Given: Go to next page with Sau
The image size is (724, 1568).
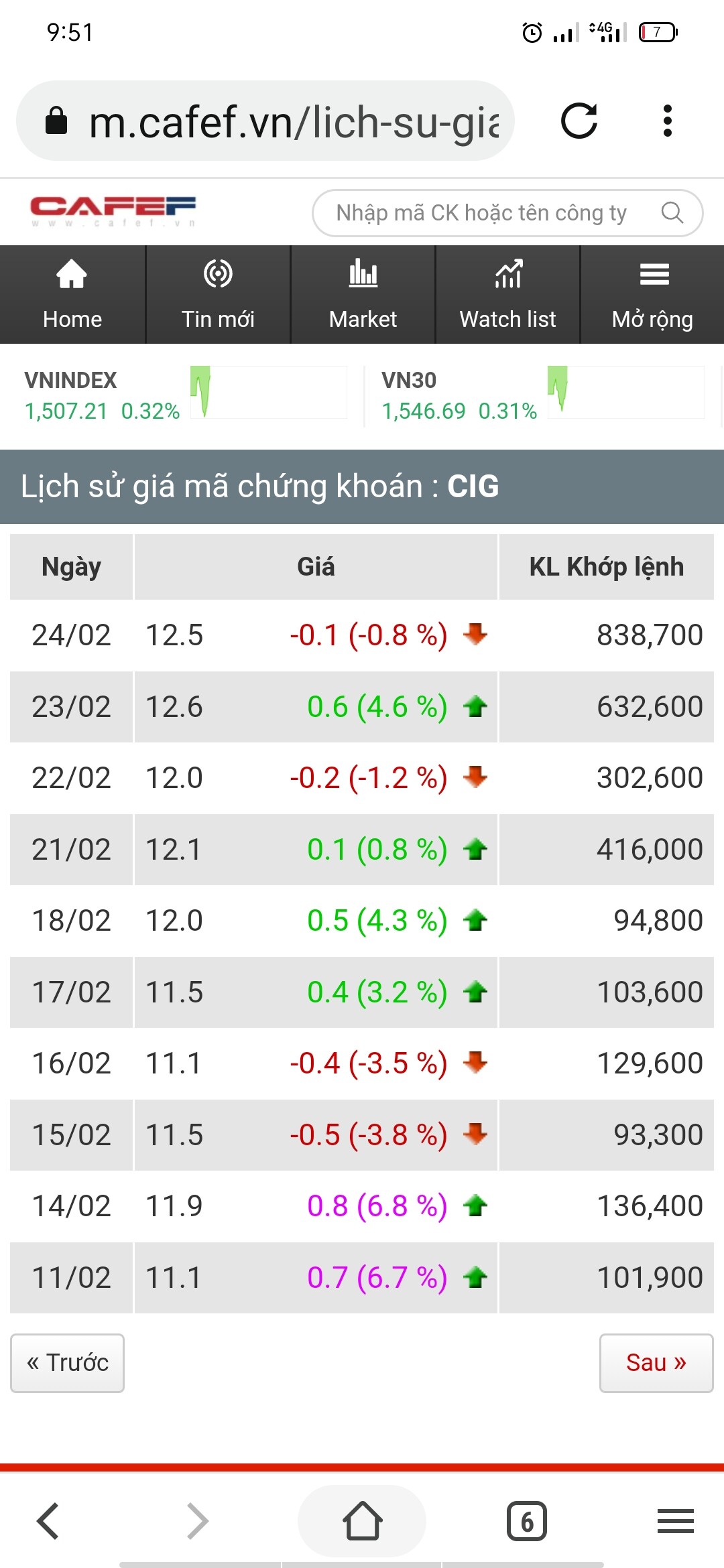Looking at the screenshot, I should 656,1362.
